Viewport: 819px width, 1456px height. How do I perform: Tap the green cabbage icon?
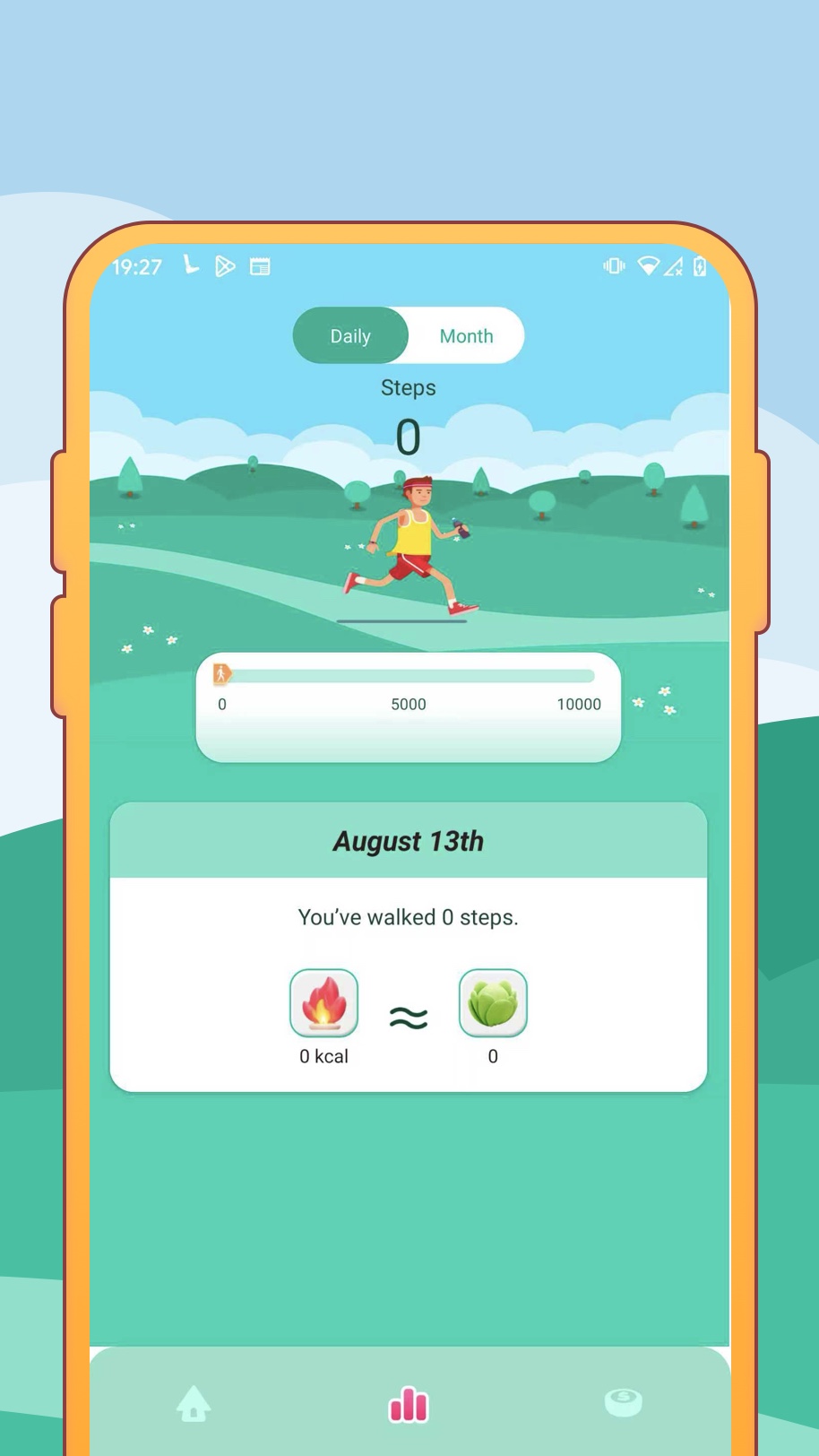coord(492,1003)
